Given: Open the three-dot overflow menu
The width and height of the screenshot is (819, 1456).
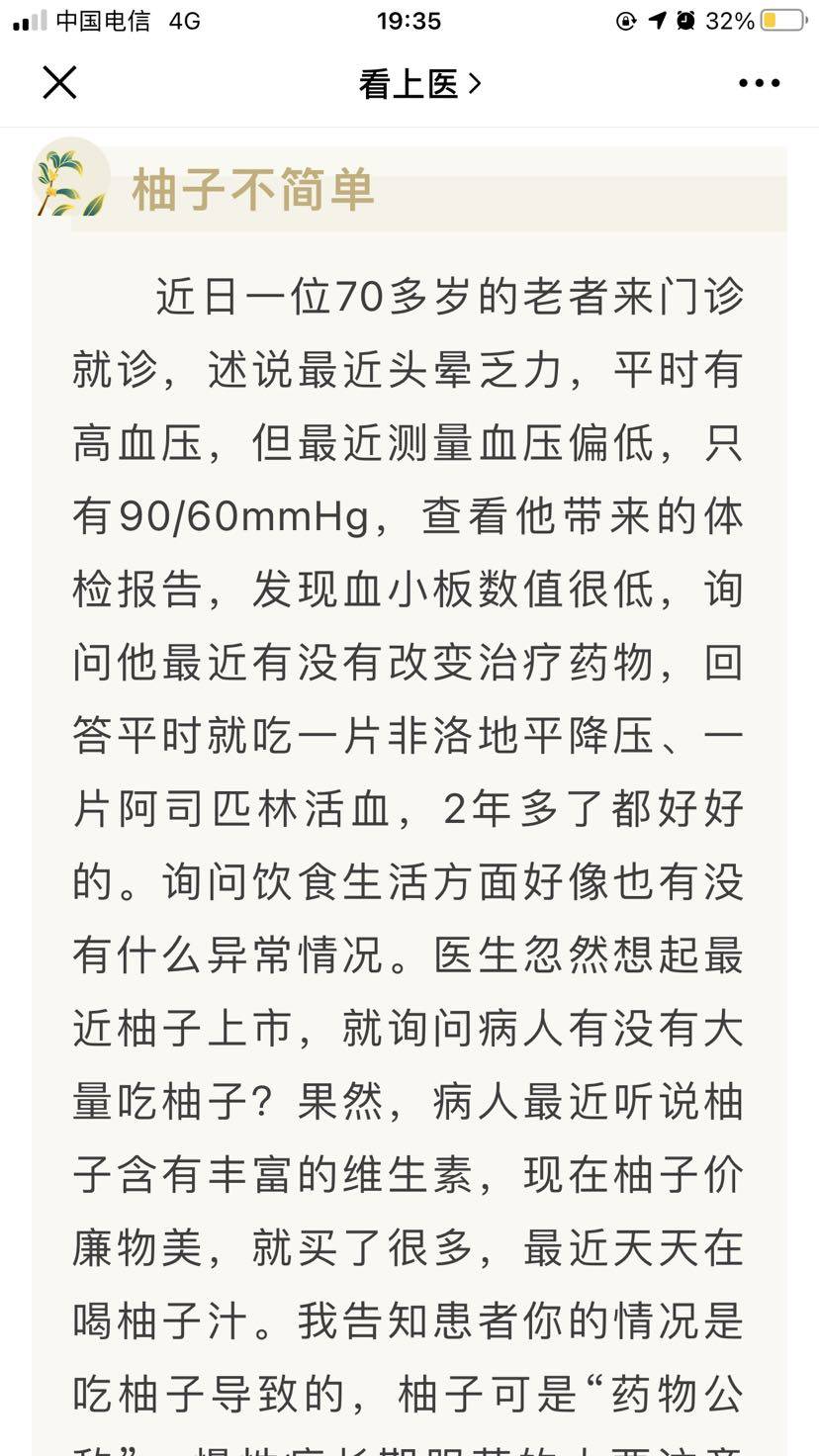Looking at the screenshot, I should click(x=759, y=84).
